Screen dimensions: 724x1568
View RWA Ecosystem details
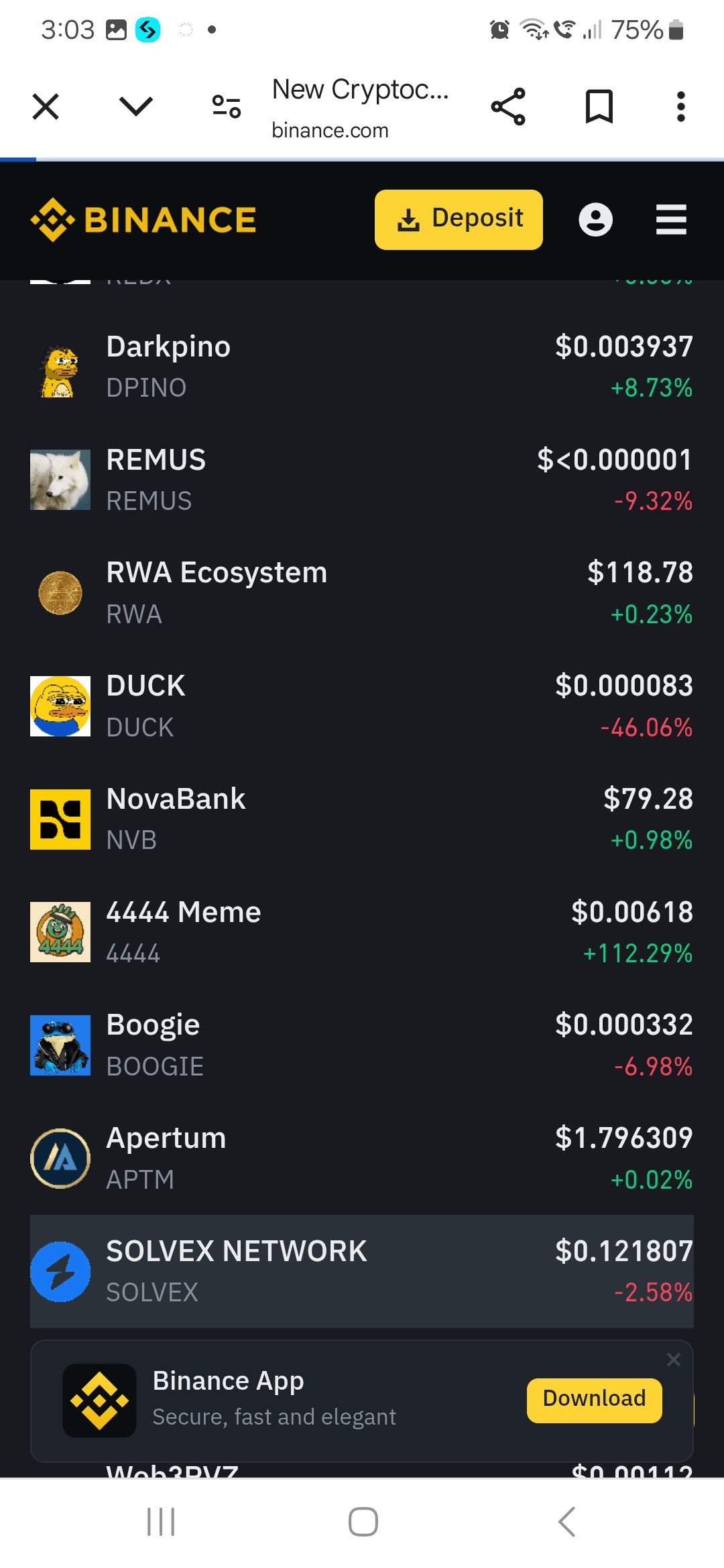click(x=362, y=593)
